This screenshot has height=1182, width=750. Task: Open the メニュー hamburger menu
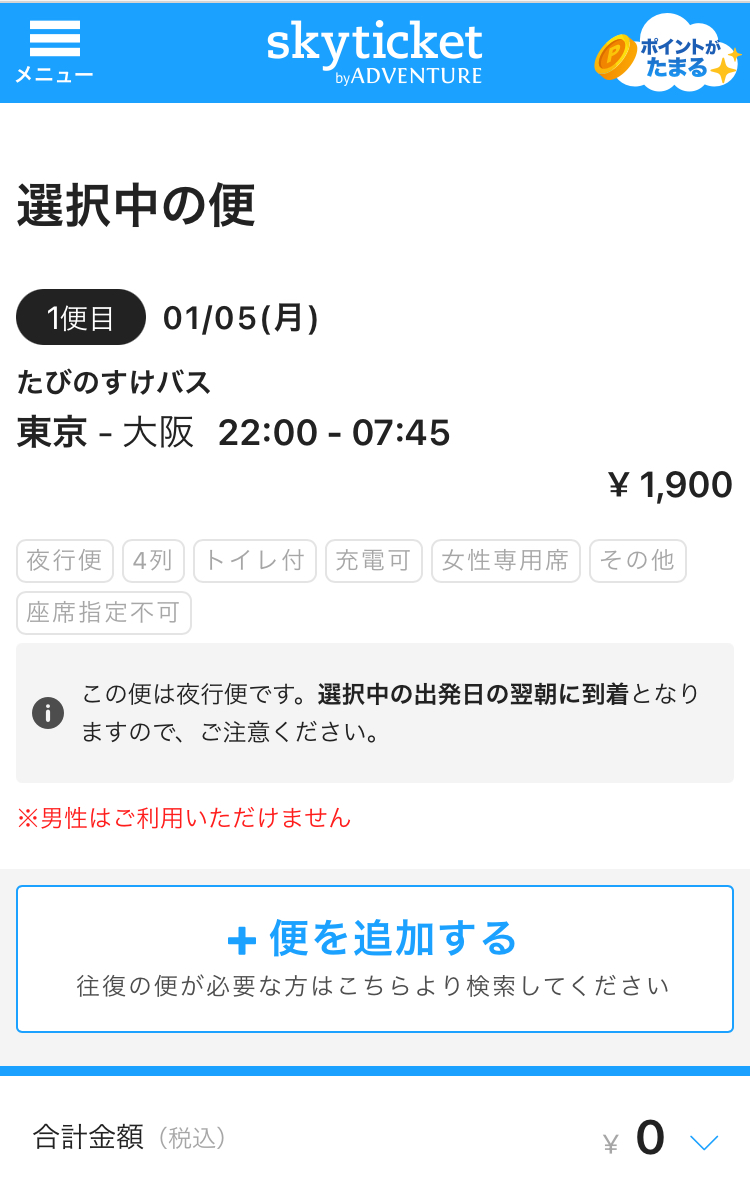[x=54, y=51]
